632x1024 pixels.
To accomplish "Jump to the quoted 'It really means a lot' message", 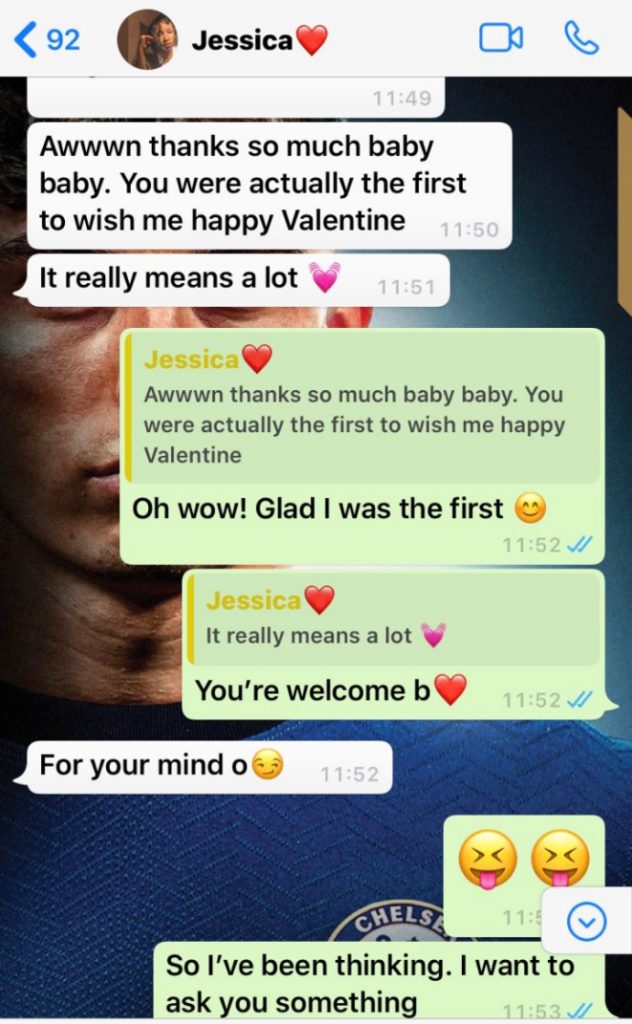I will [x=395, y=620].
